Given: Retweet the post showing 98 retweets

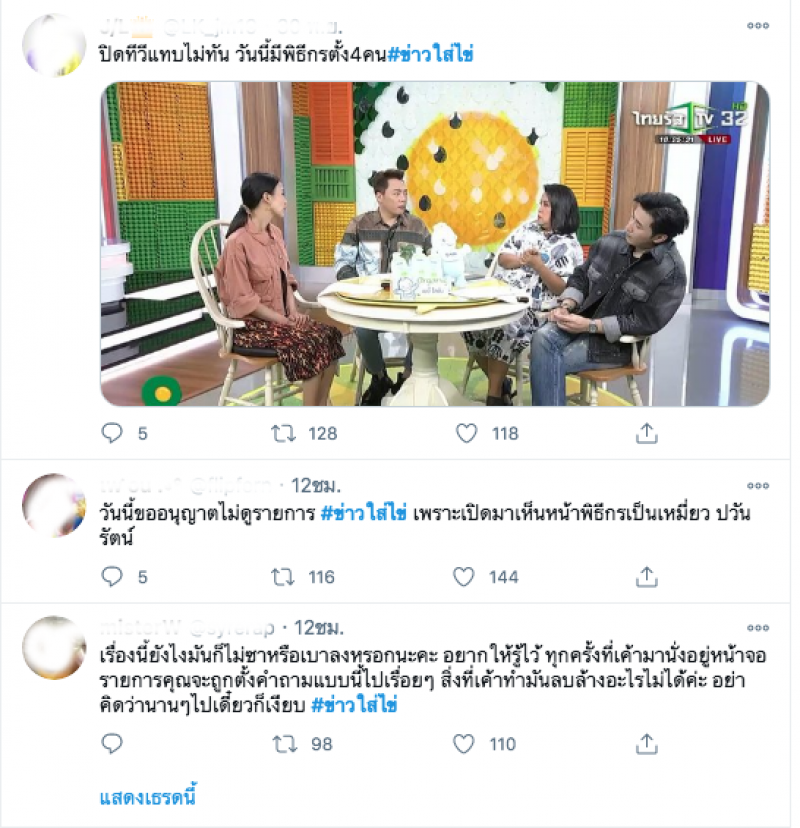Looking at the screenshot, I should [x=283, y=744].
